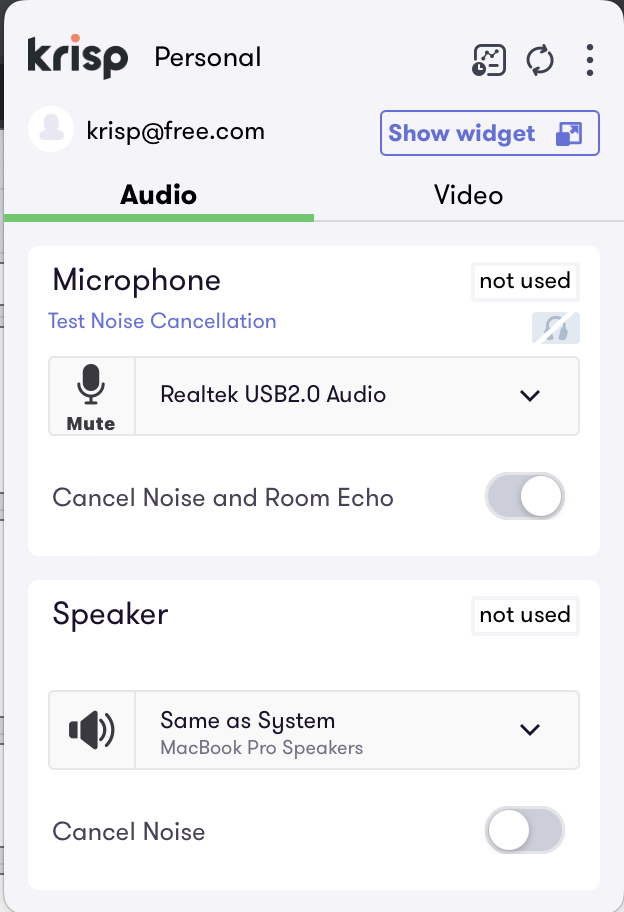Select the Audio tab
624x912 pixels.
158,195
